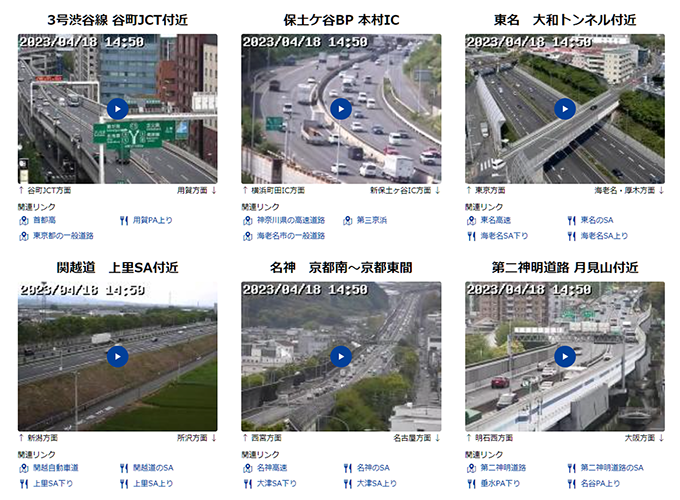The height and width of the screenshot is (500, 680).
Task: Open the 首都高 link
Action: point(46,220)
